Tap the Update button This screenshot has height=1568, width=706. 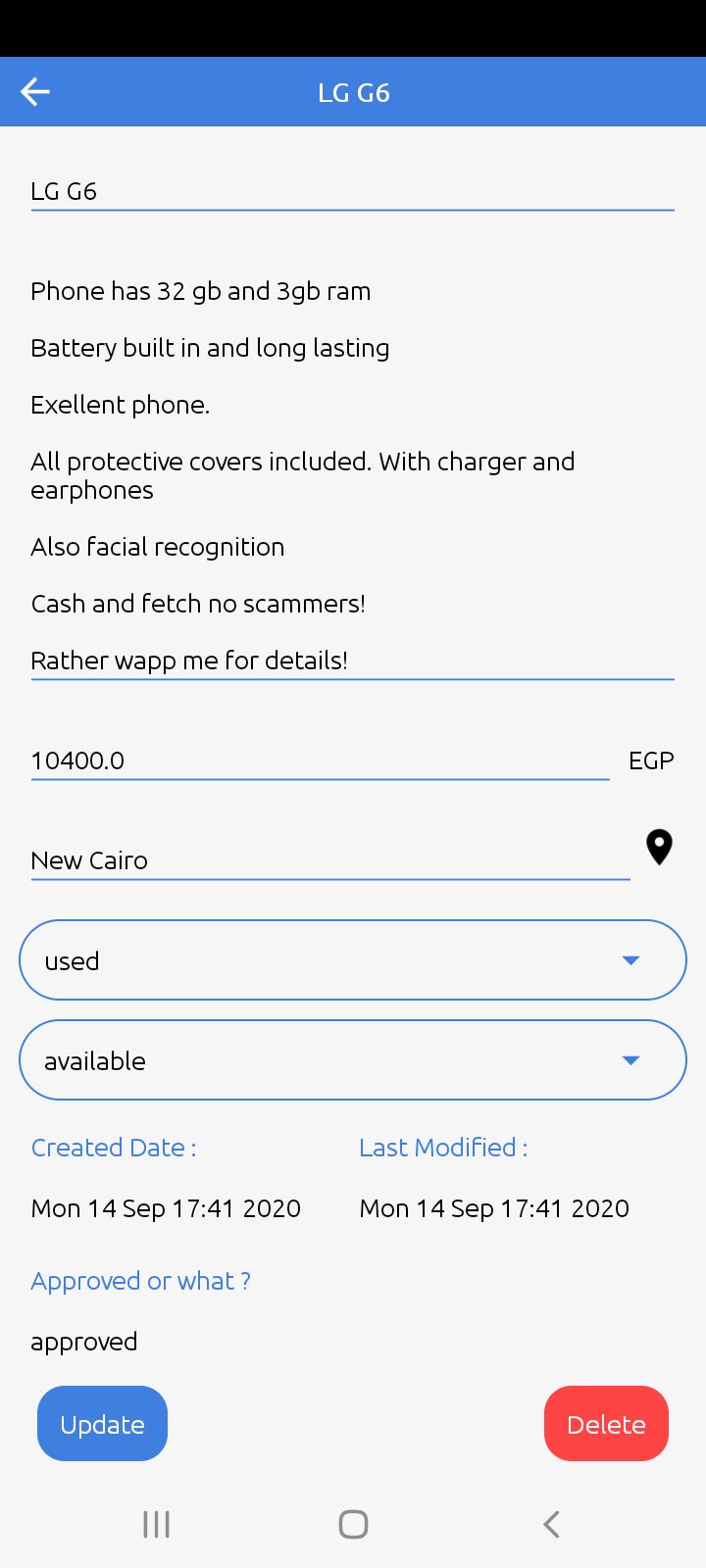(103, 1424)
